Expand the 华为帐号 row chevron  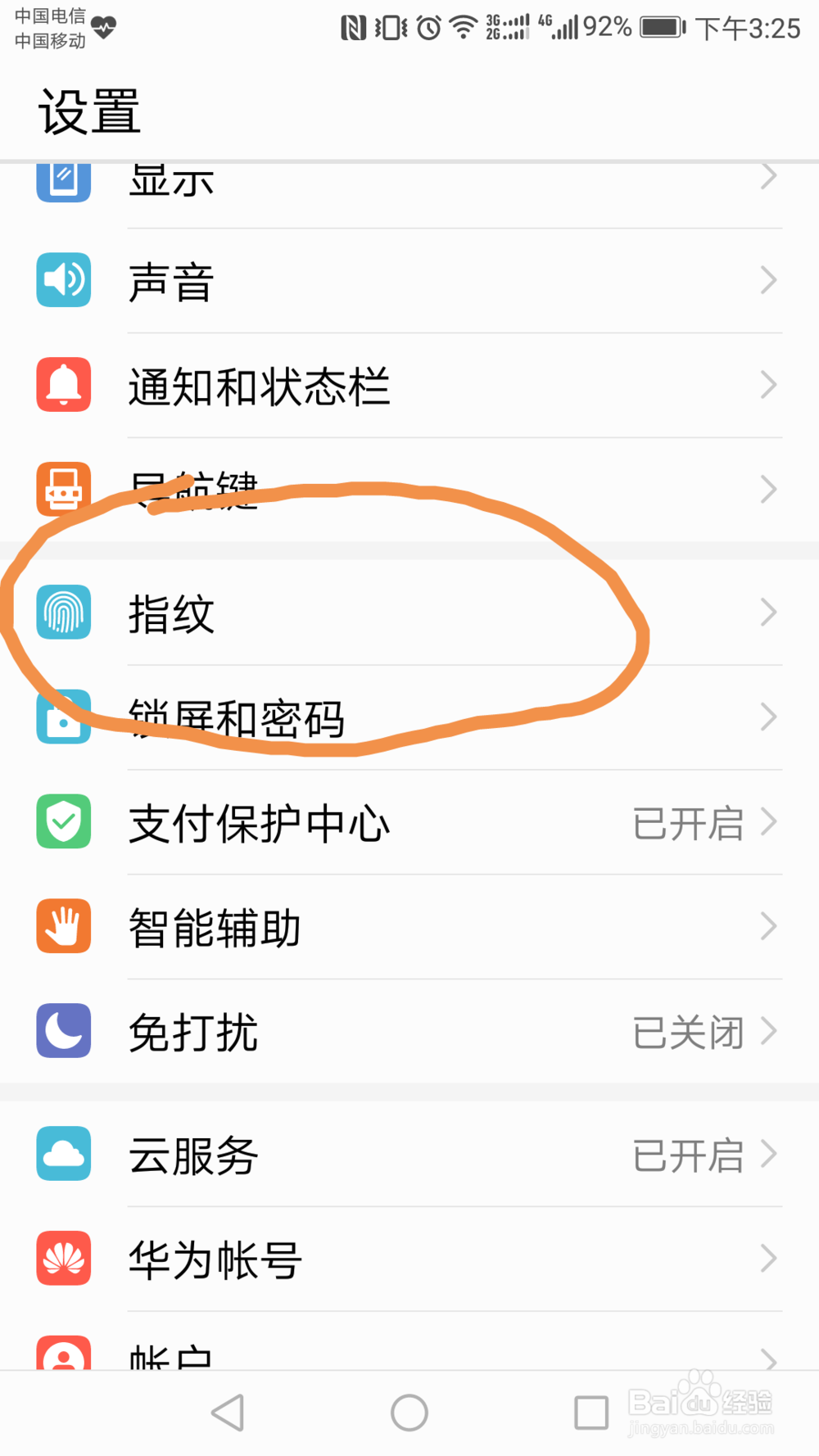pos(767,1259)
